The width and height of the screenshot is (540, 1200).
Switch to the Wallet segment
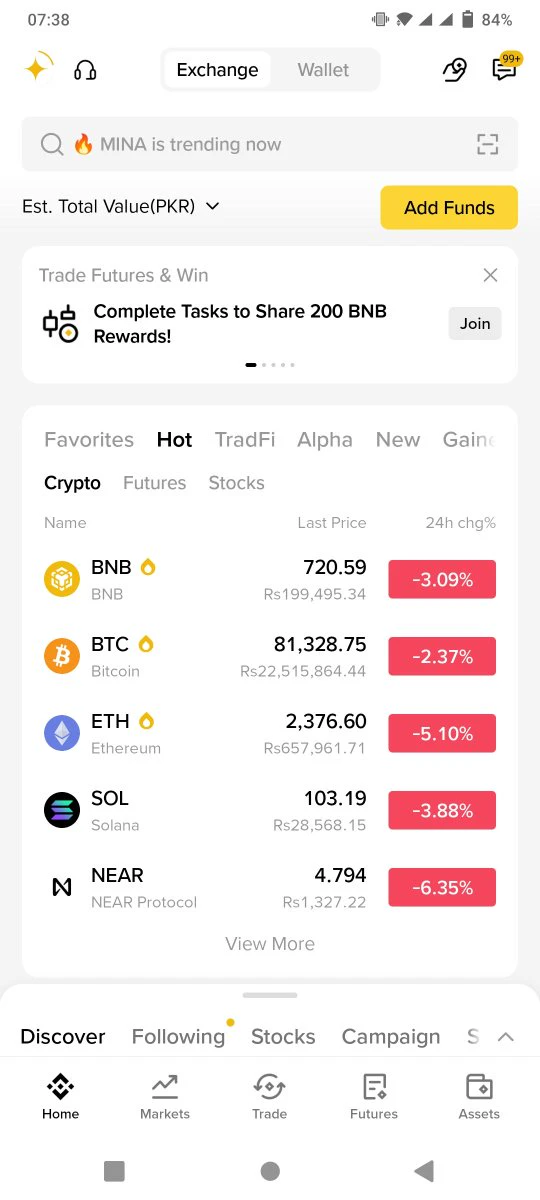323,70
